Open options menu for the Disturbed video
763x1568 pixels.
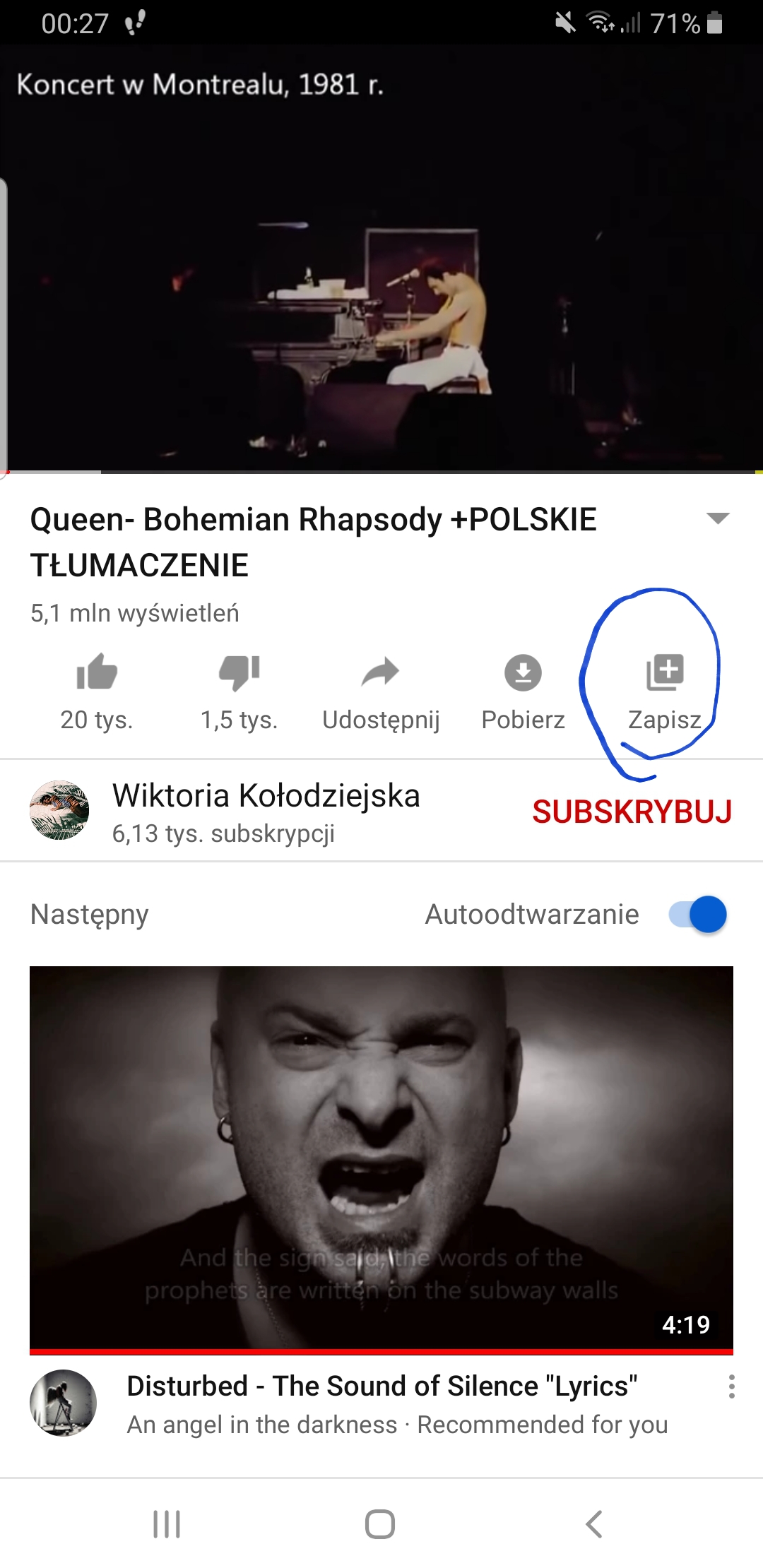pos(731,1386)
